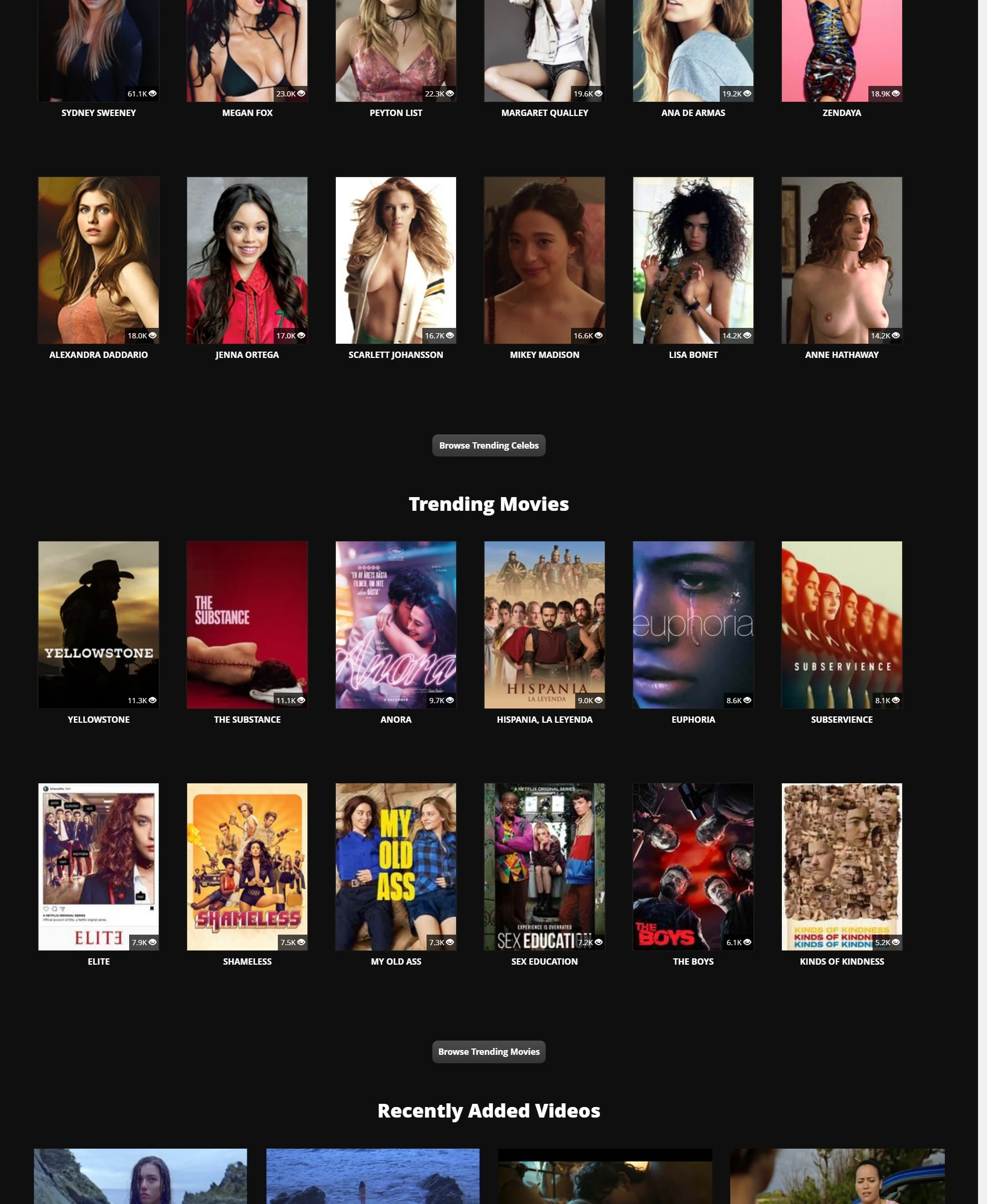The width and height of the screenshot is (987, 1204).
Task: Select The Boys card
Action: tap(693, 866)
